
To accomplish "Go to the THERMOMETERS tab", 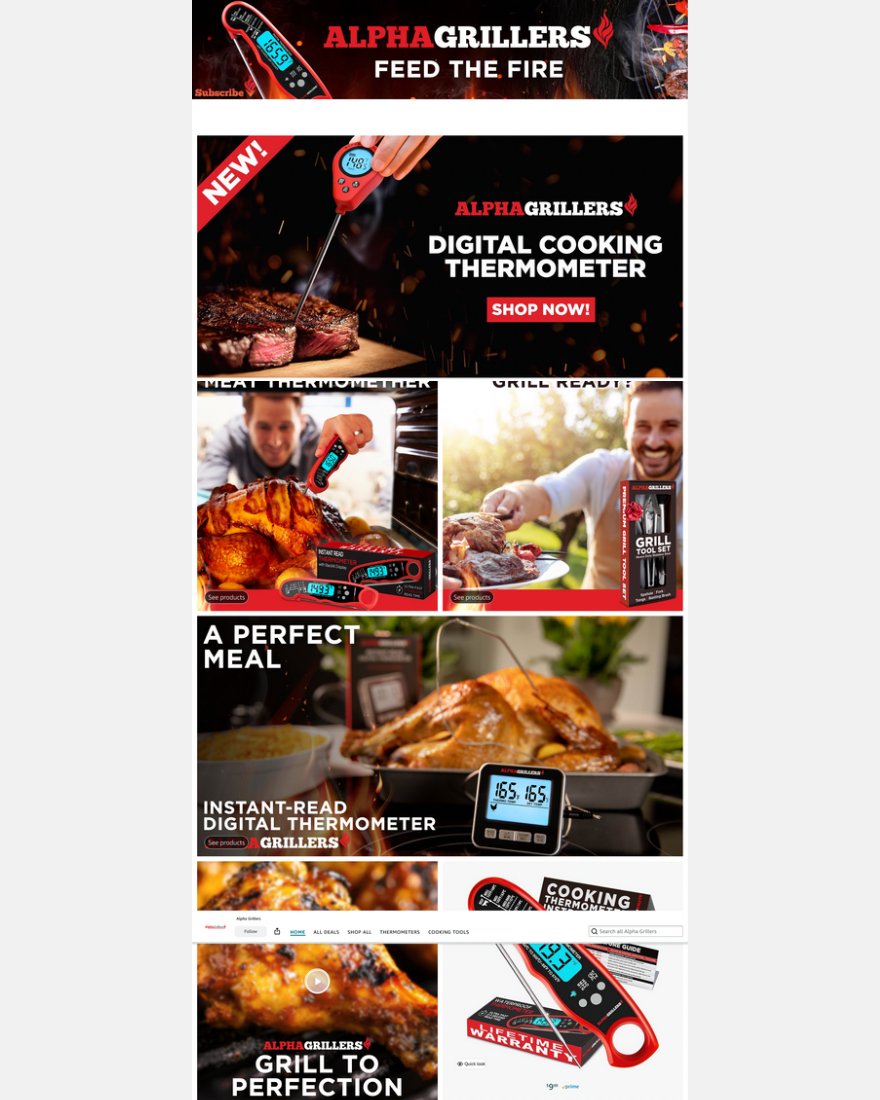I will point(399,932).
